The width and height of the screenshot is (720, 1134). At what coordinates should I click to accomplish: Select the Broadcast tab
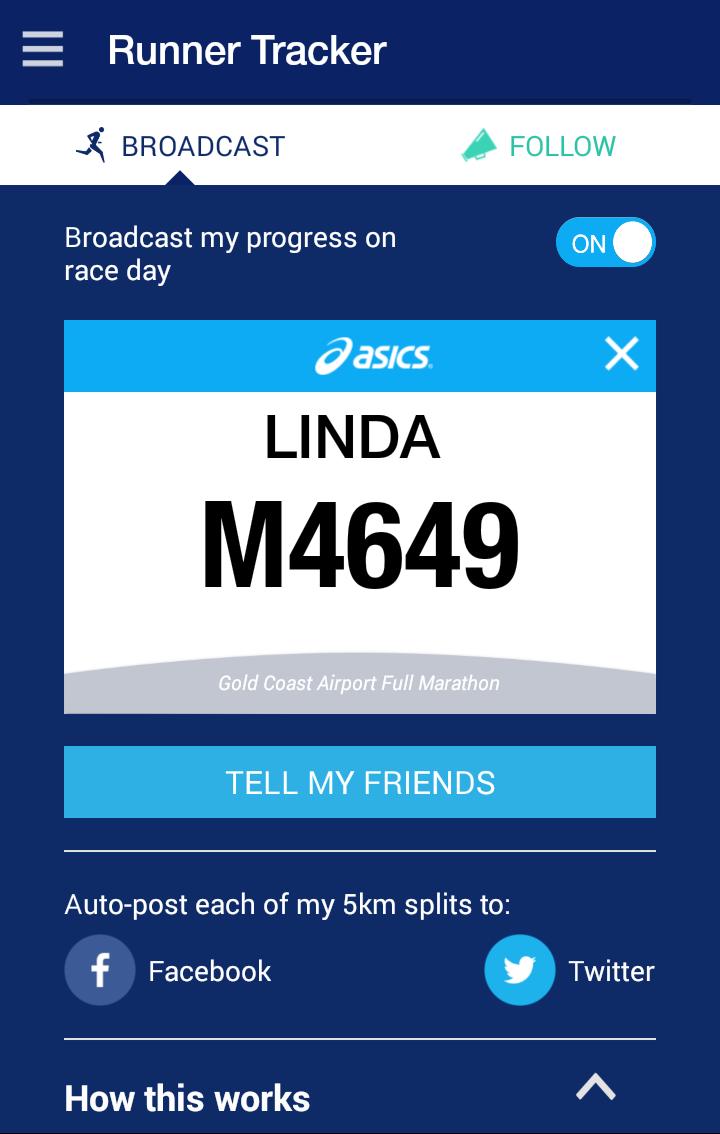click(181, 146)
